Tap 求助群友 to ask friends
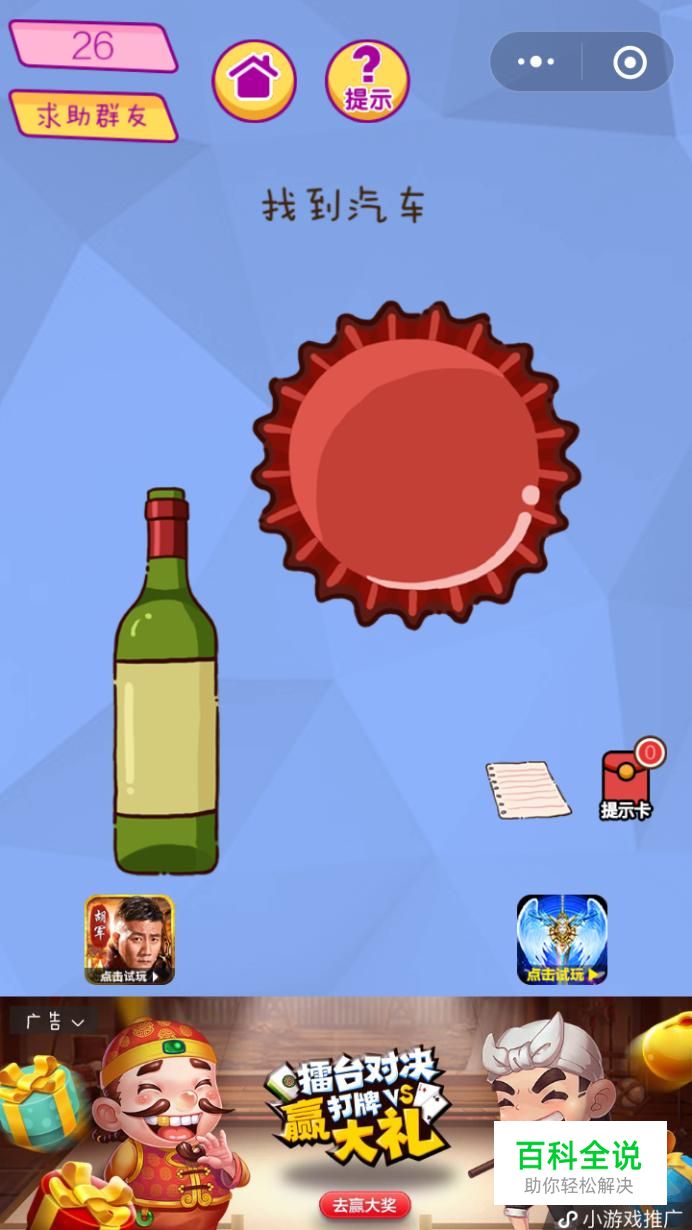692x1230 pixels. point(93,116)
